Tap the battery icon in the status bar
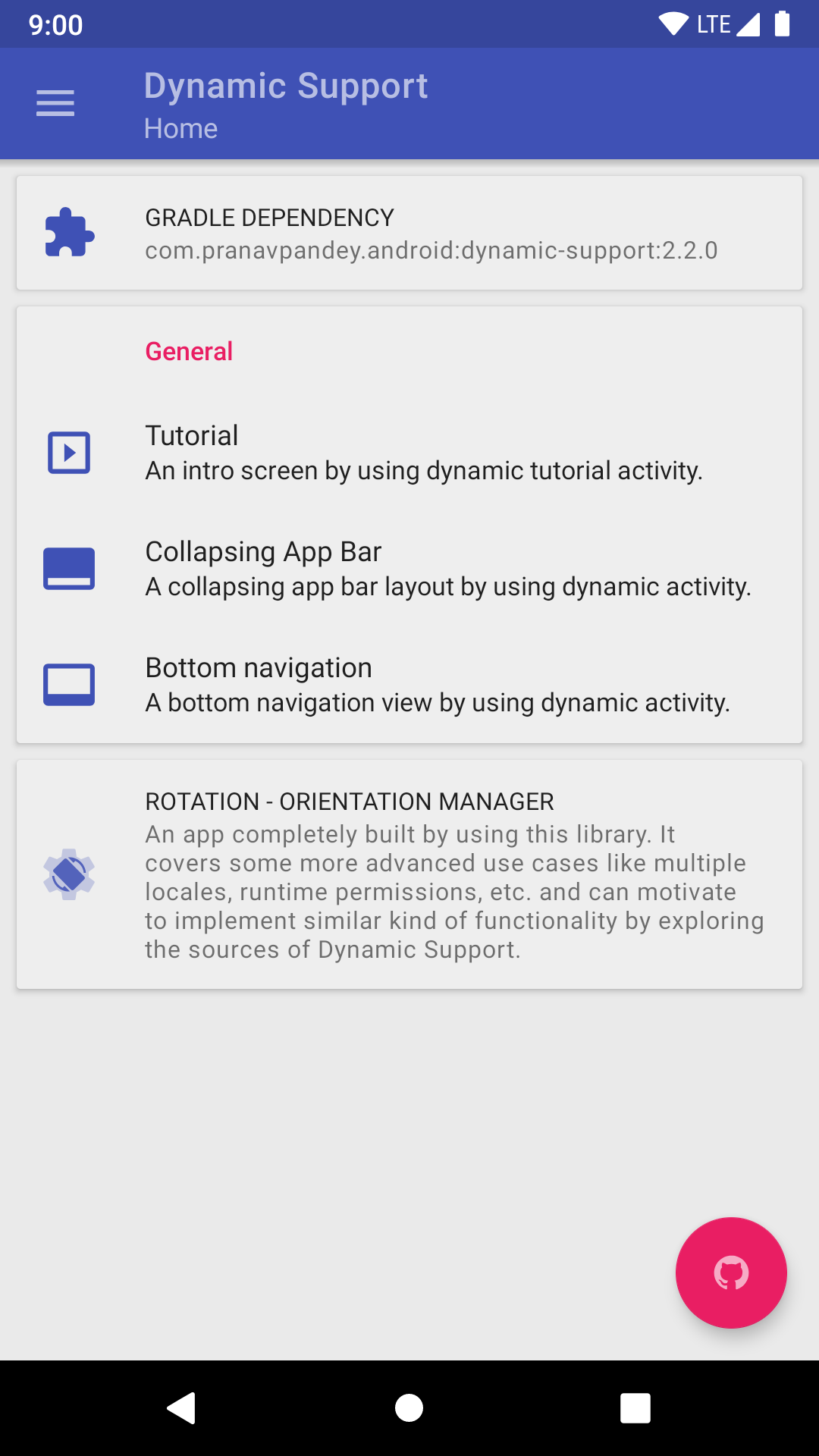Image resolution: width=819 pixels, height=1456 pixels. (782, 24)
